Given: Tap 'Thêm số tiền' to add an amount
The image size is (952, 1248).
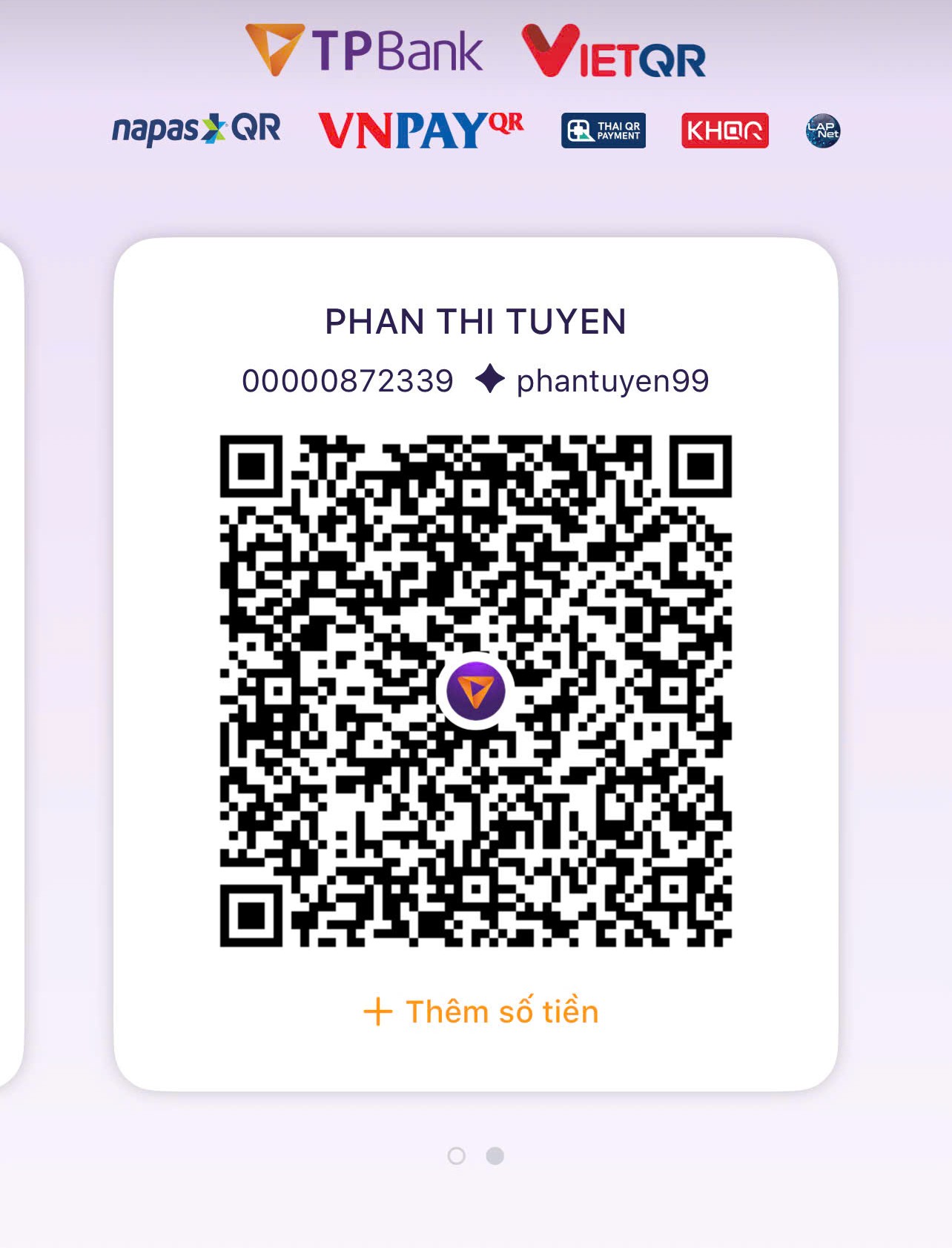Looking at the screenshot, I should tap(482, 1012).
